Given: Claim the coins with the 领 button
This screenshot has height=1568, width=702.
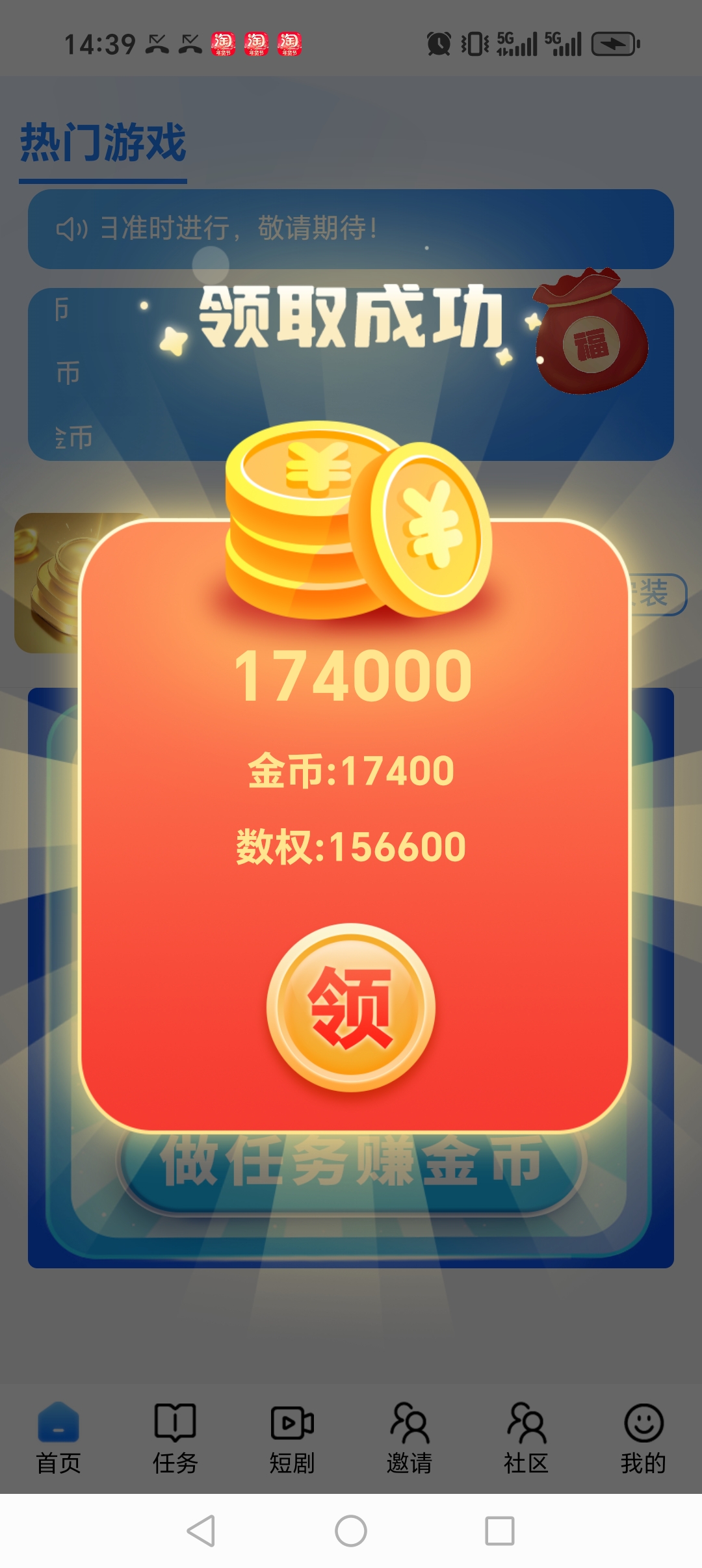Looking at the screenshot, I should (x=351, y=1006).
